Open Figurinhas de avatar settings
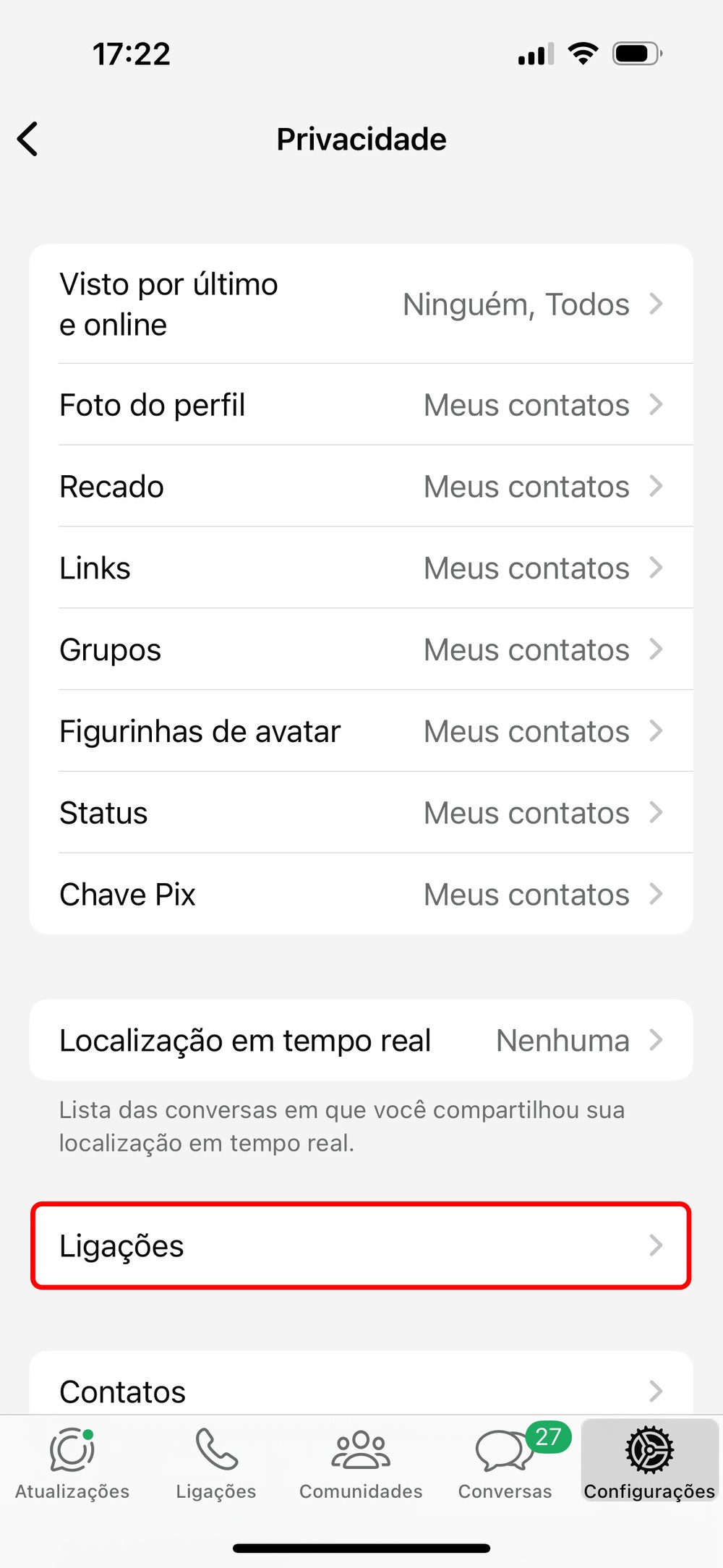723x1568 pixels. point(361,731)
